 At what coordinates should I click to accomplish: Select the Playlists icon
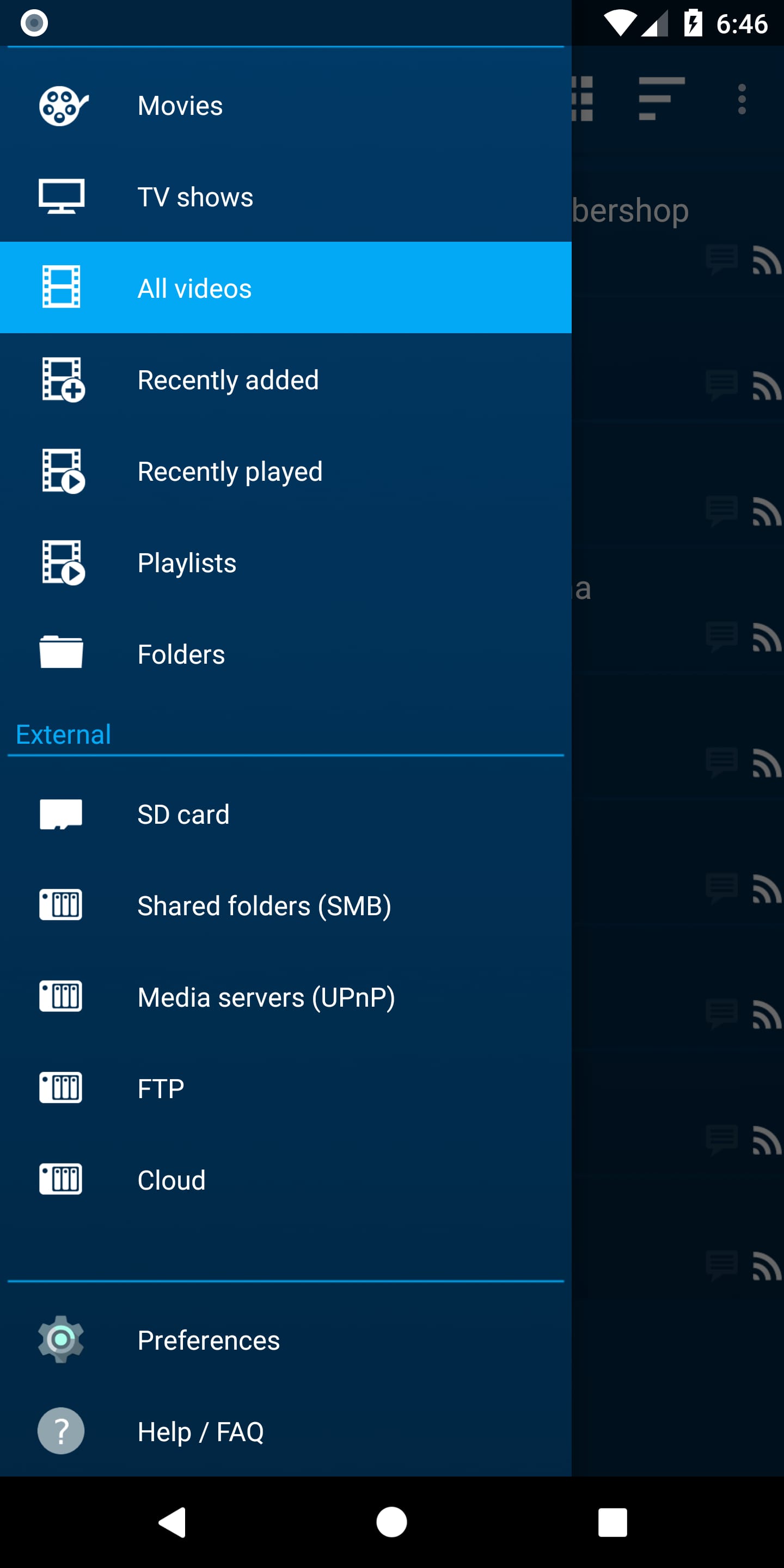click(x=61, y=562)
